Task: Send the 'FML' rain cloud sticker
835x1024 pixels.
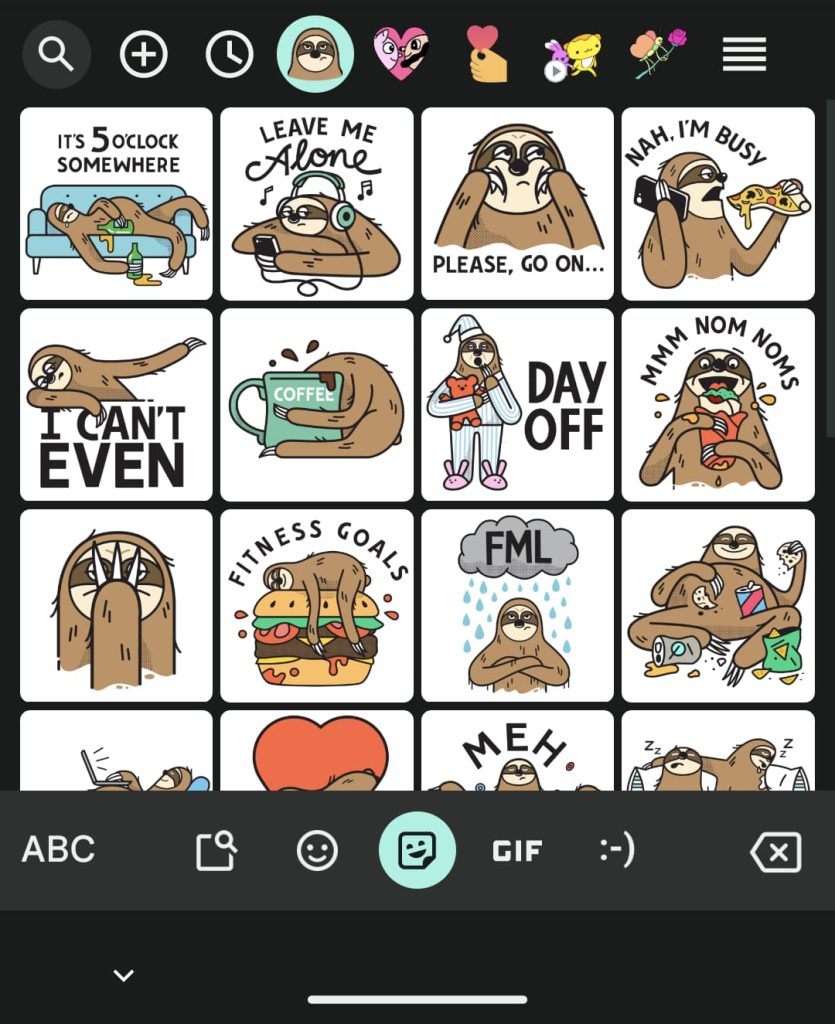Action: [517, 606]
